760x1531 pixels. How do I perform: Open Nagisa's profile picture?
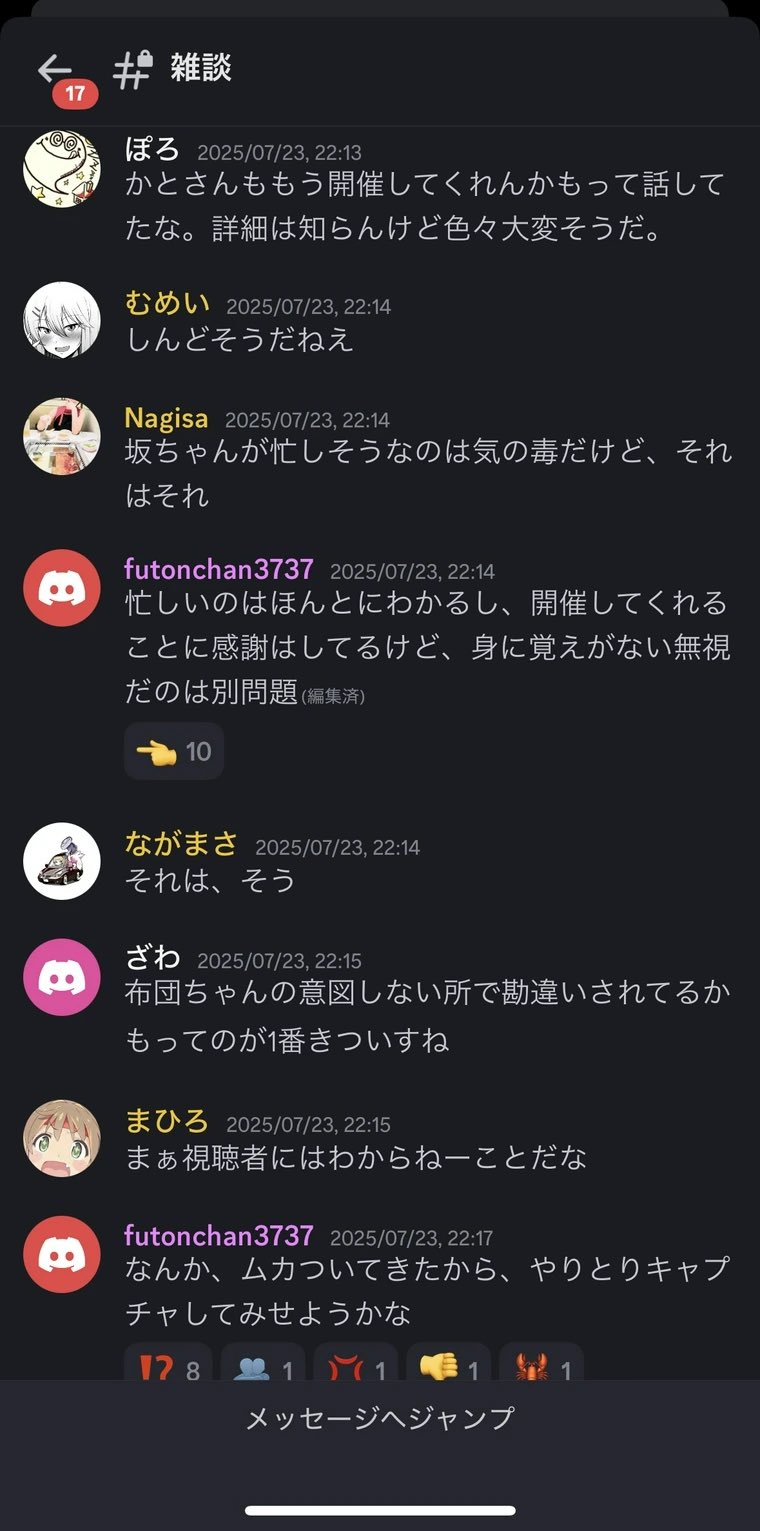coord(62,436)
